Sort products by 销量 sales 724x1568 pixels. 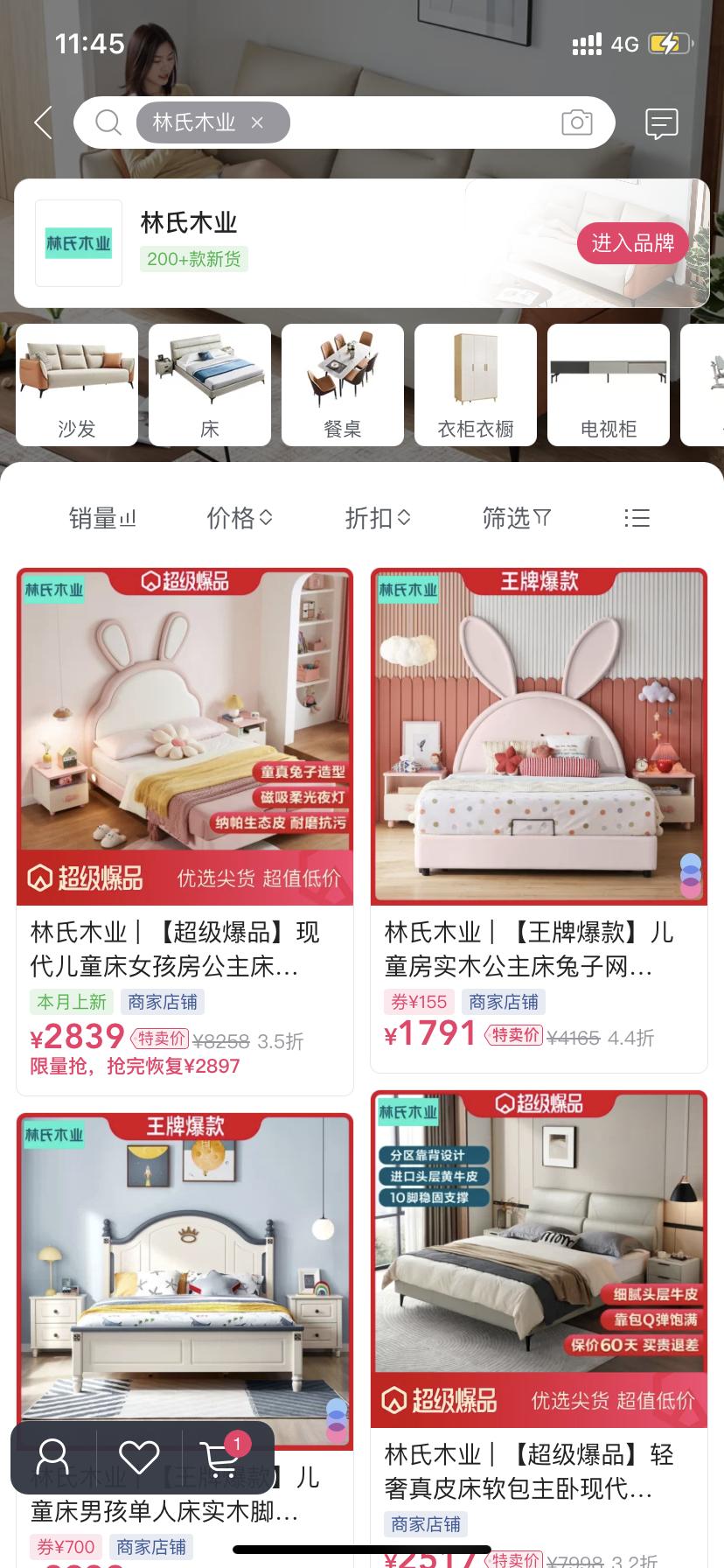click(102, 517)
